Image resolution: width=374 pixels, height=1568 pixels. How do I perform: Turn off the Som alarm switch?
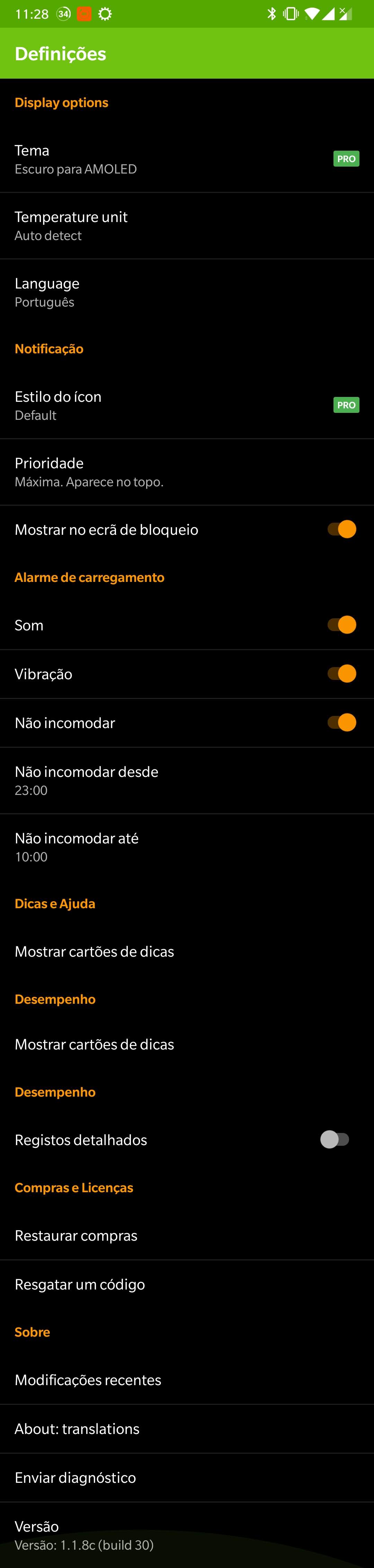(x=341, y=624)
